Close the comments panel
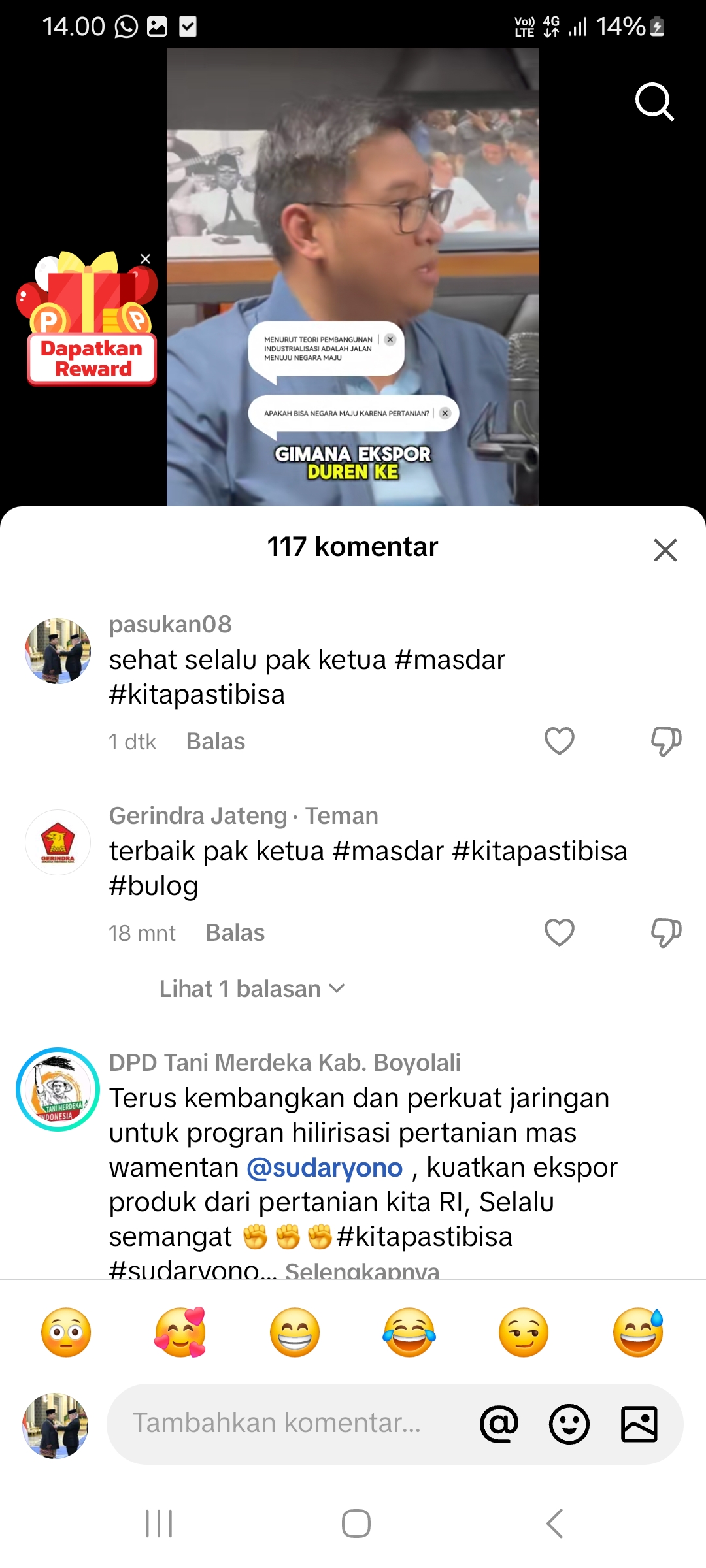Image resolution: width=706 pixels, height=1568 pixels. [665, 549]
